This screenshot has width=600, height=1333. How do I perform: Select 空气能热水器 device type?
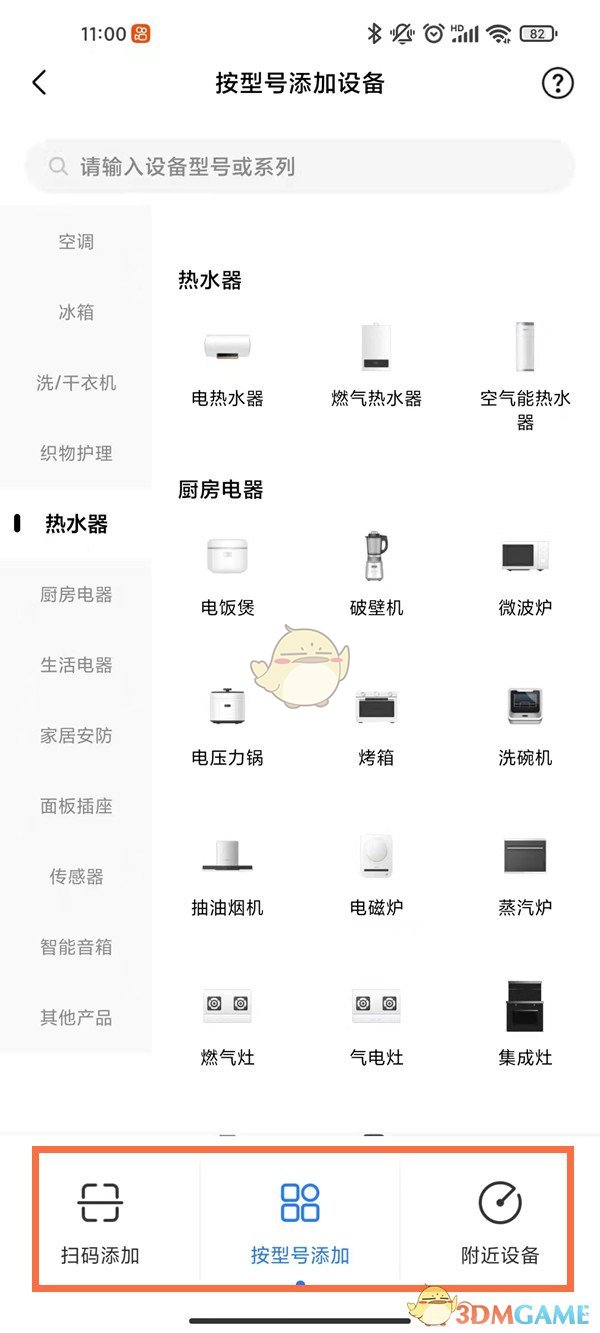click(525, 372)
